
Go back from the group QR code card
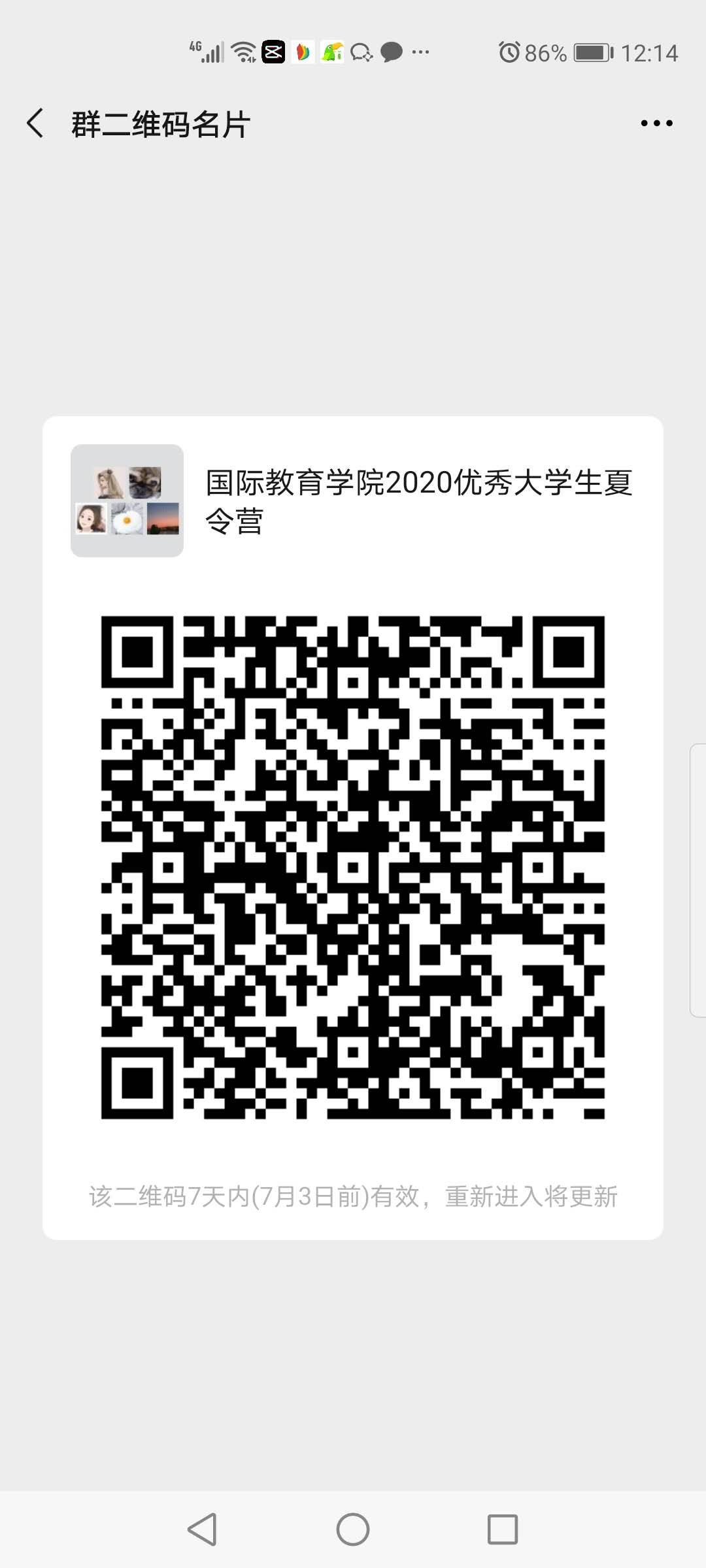pos(35,123)
